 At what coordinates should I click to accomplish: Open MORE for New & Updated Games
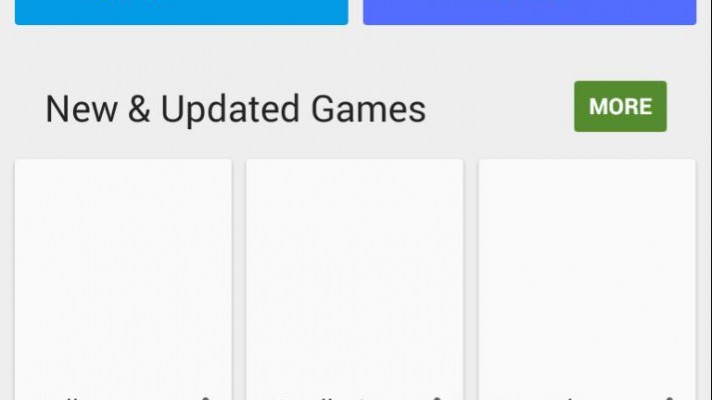[x=620, y=106]
